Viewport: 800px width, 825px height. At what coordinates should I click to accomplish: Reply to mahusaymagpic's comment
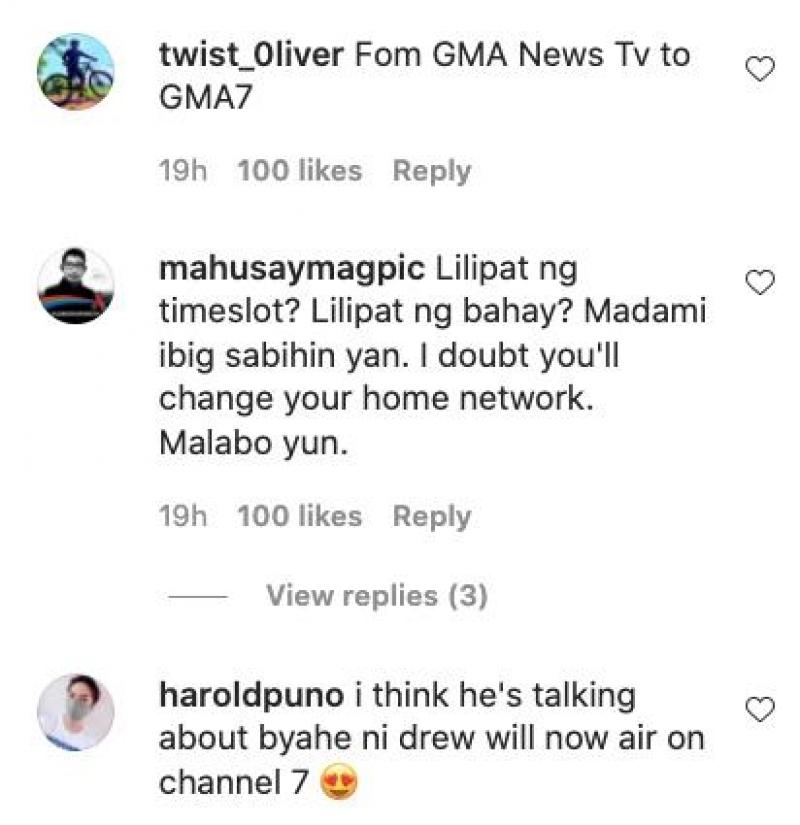pos(434,517)
